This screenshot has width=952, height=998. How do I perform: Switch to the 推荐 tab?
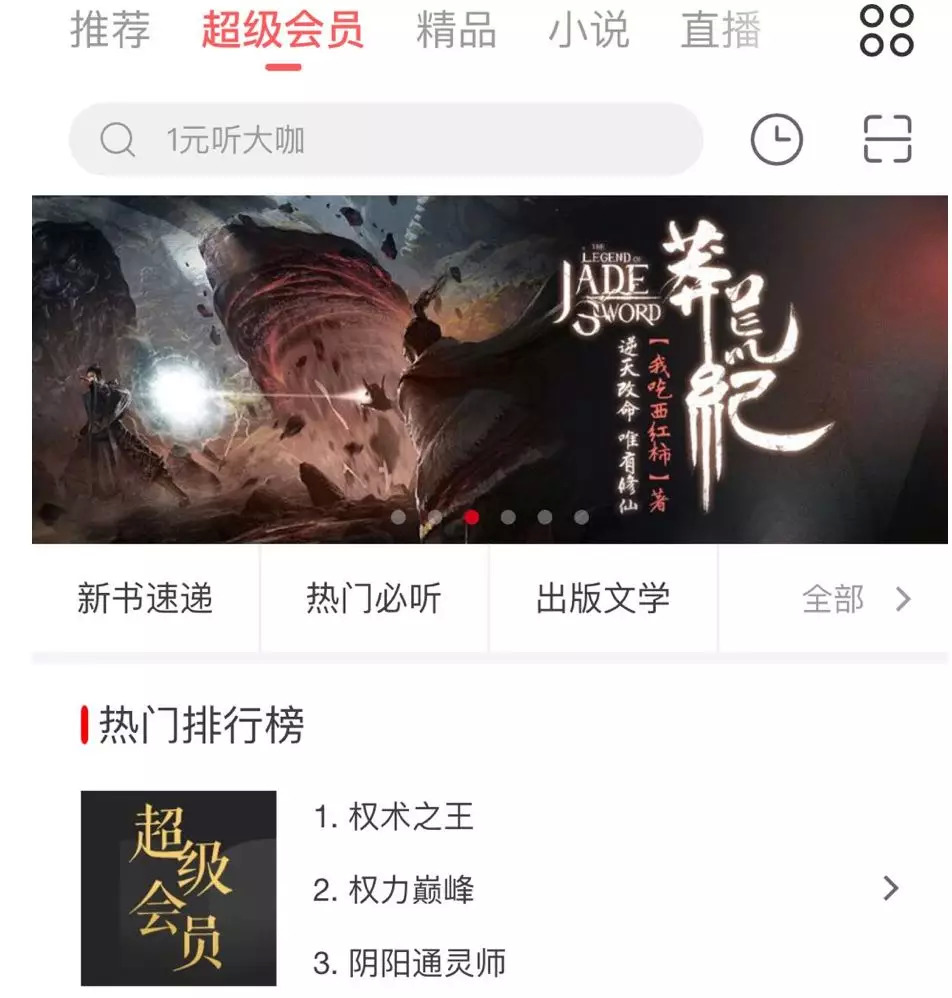coord(110,30)
